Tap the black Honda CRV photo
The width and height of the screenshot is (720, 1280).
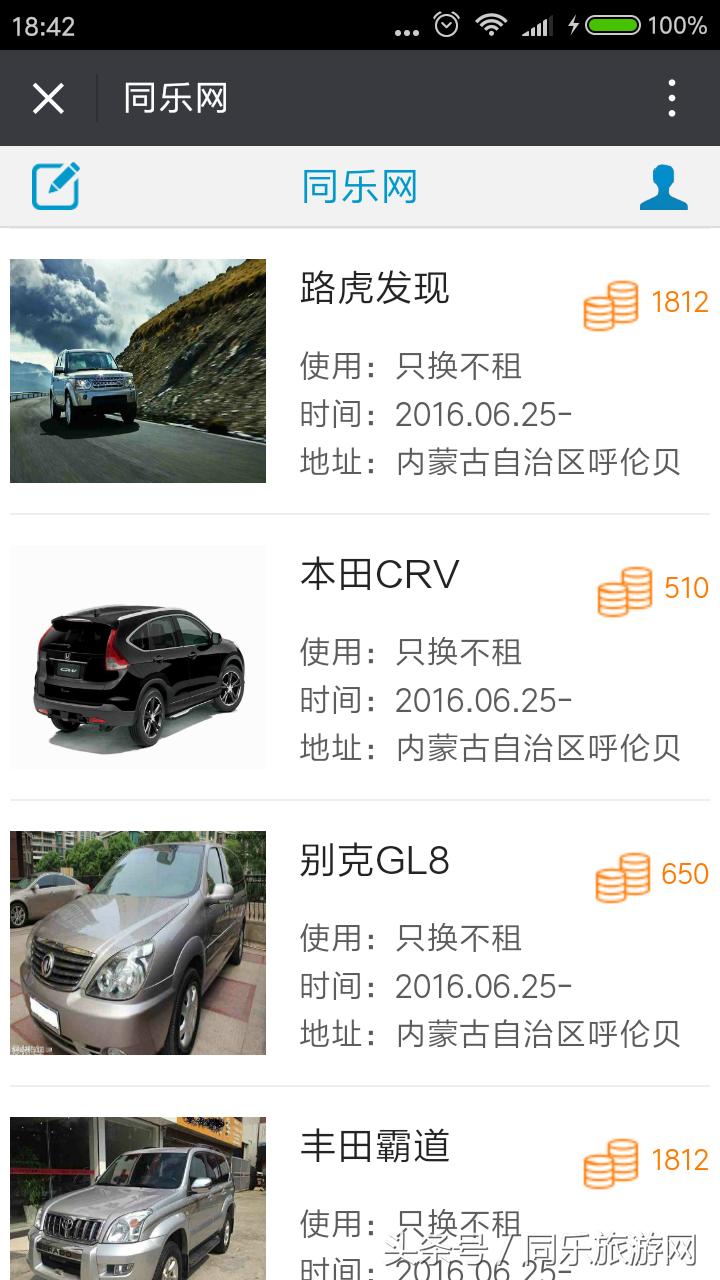[x=137, y=657]
